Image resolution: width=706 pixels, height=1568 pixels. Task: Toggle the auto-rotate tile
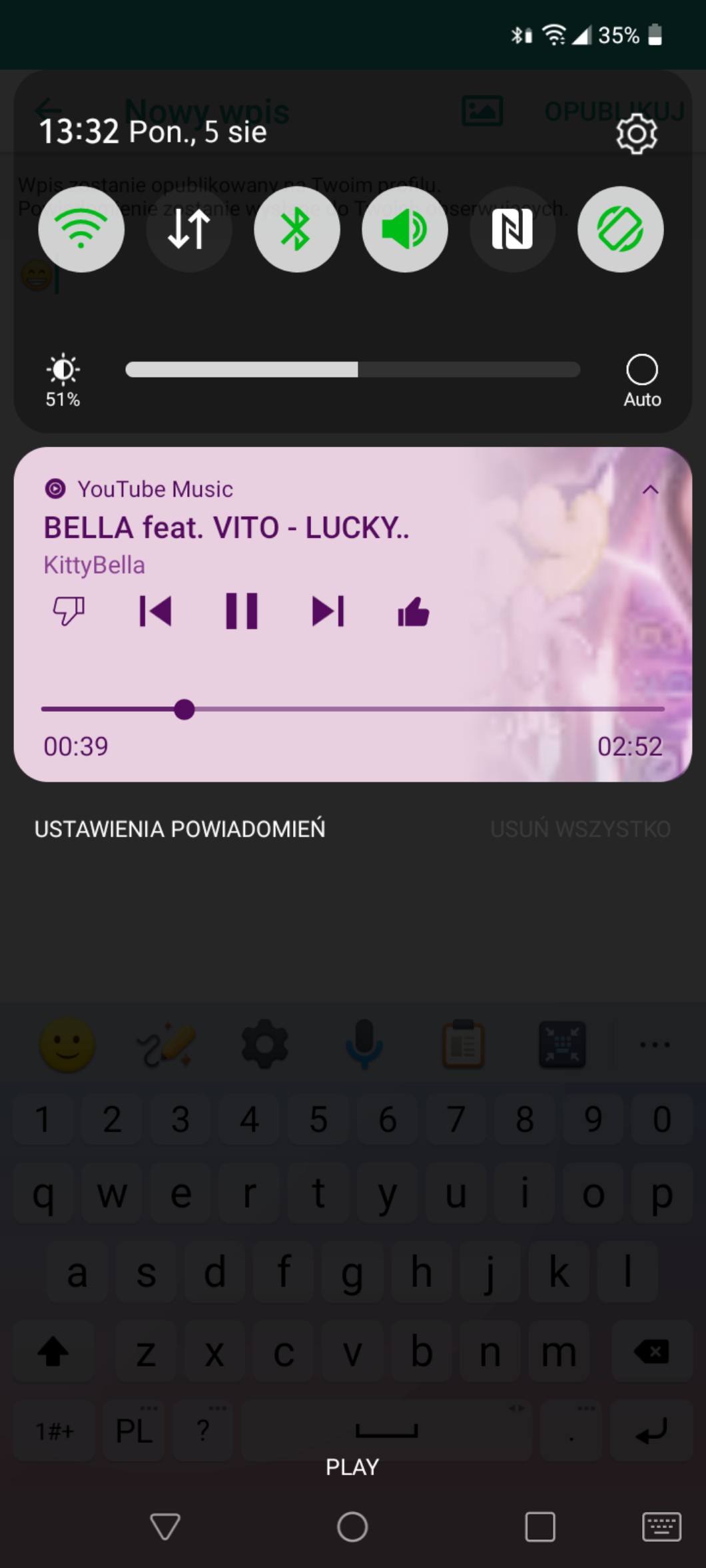pos(620,229)
